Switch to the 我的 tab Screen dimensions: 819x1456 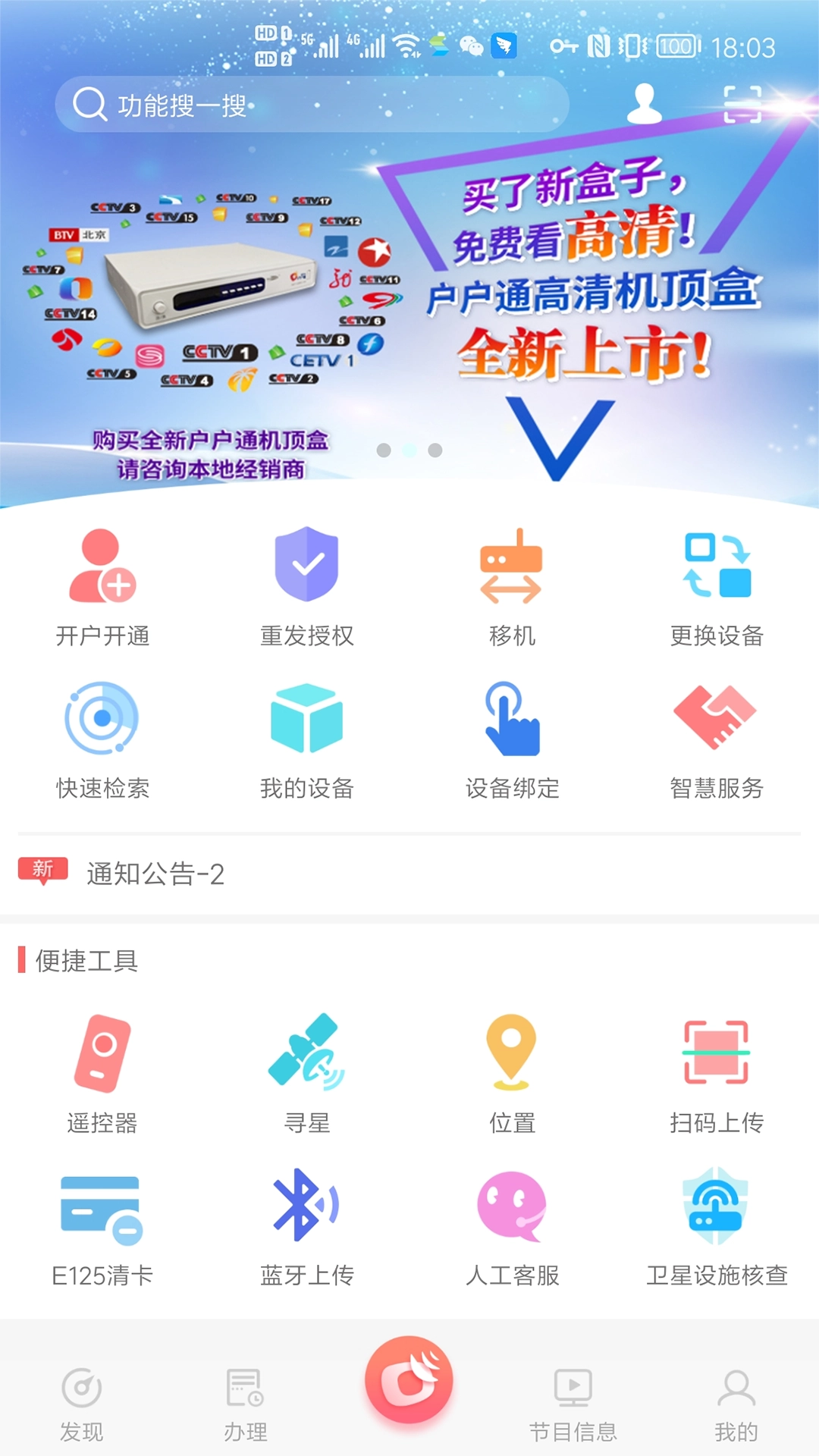pos(736,1407)
